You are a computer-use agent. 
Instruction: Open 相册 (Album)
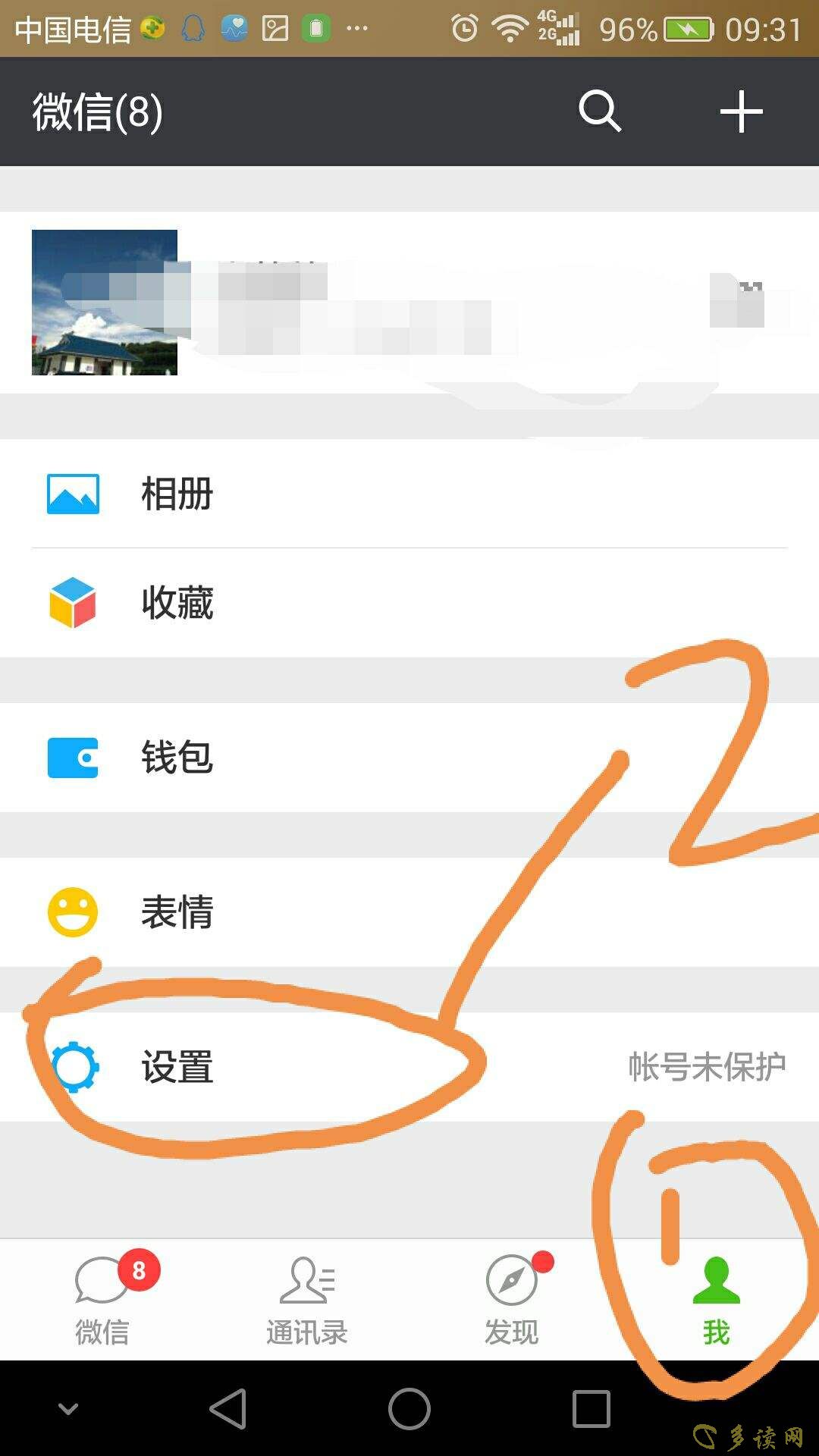pyautogui.click(x=409, y=494)
